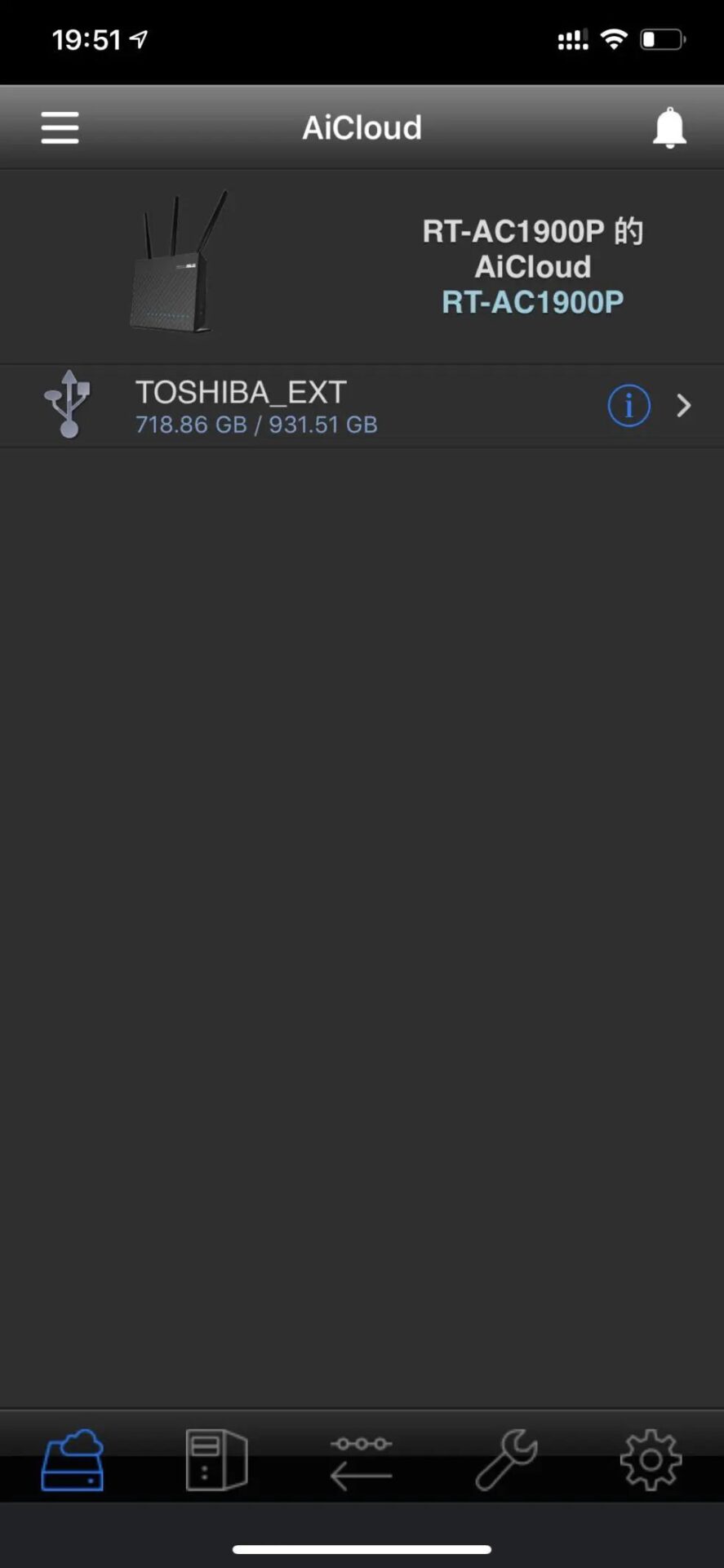Switch to the transfer sync tab
The image size is (724, 1568).
[x=362, y=1459]
